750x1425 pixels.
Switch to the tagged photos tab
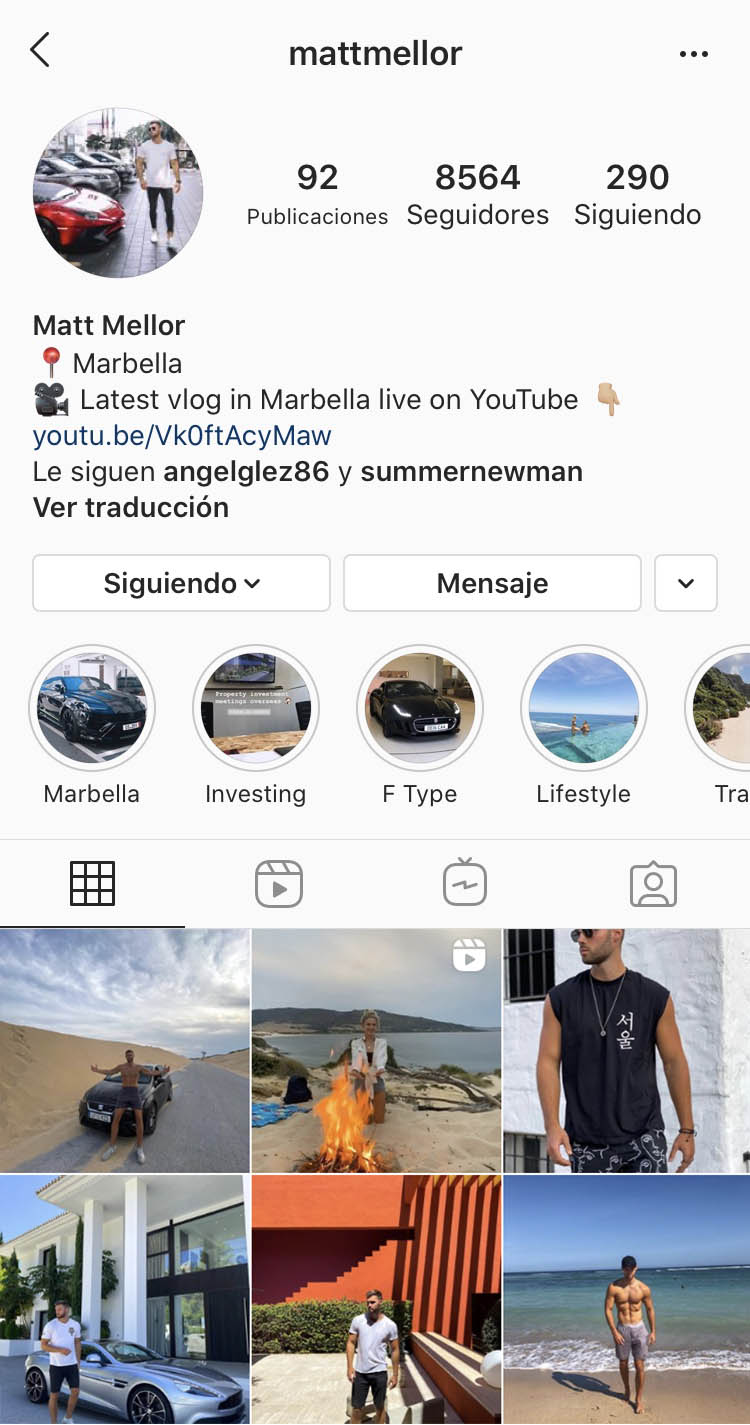(653, 884)
